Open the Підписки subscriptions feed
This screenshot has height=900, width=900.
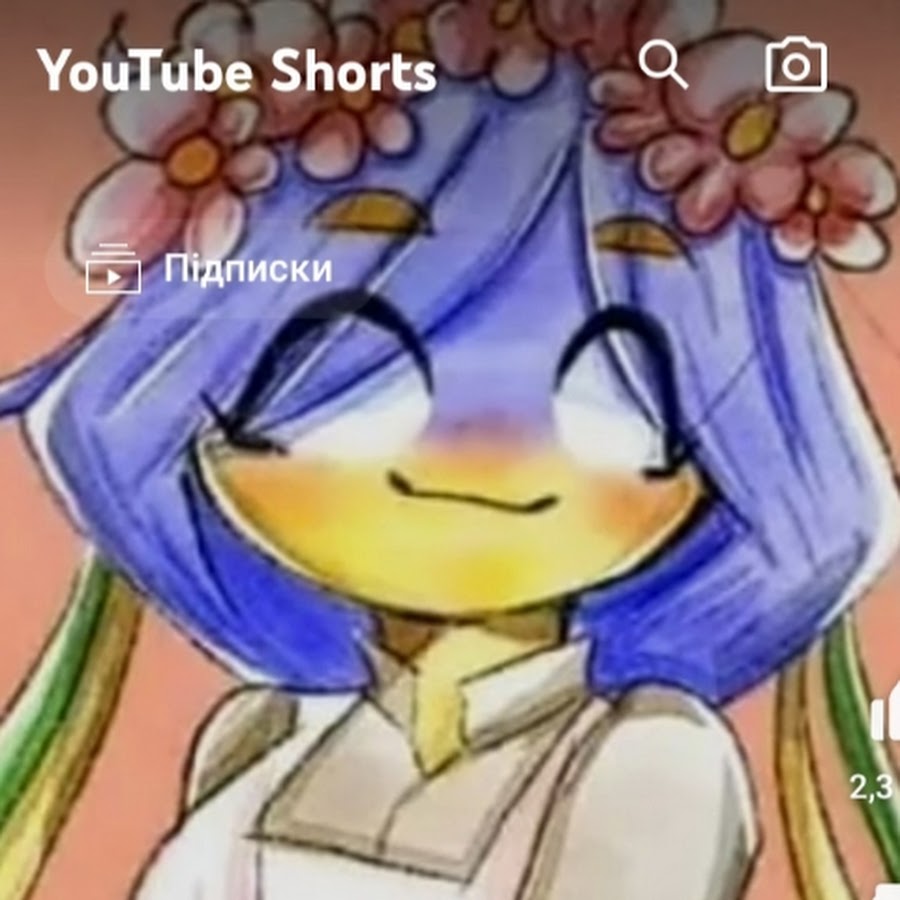[209, 270]
